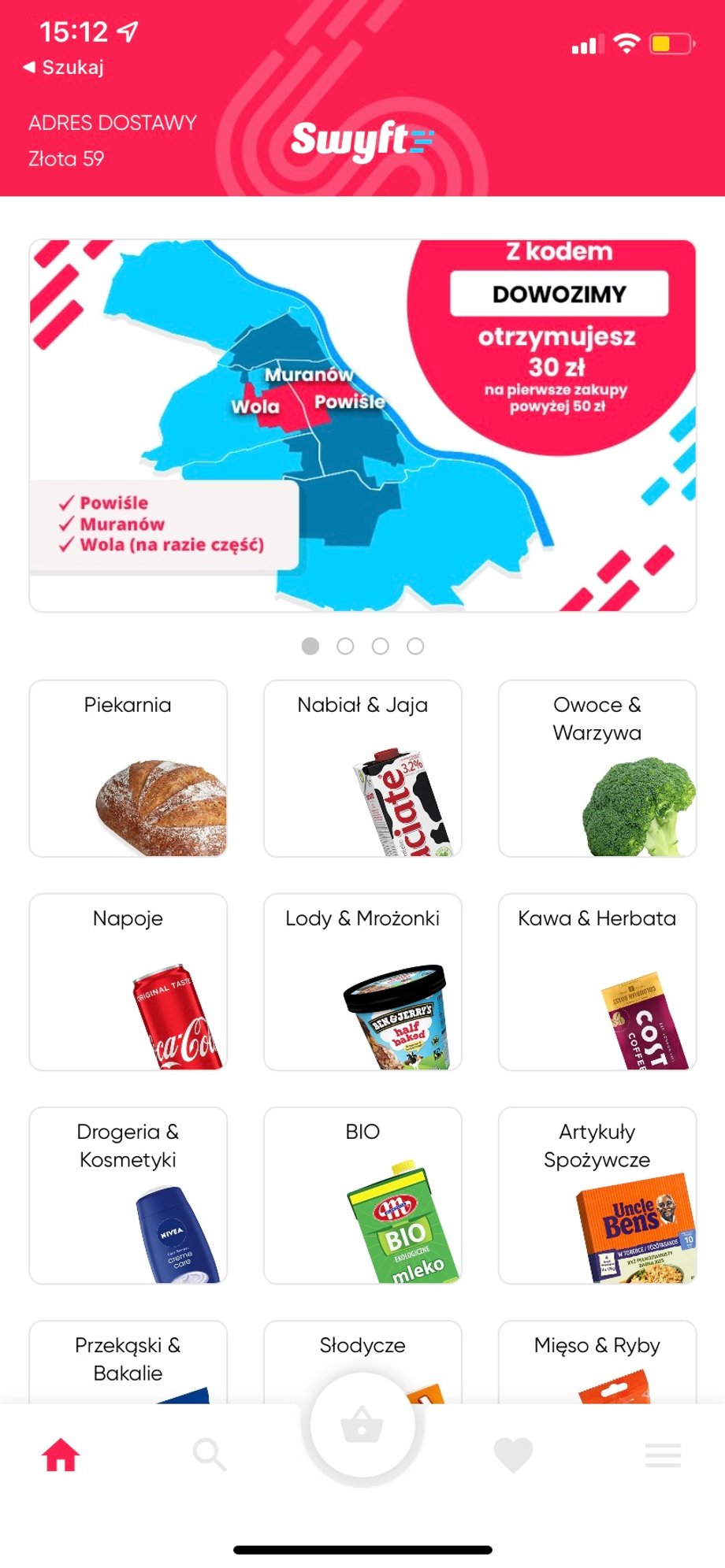Open the search tab
725x1568 pixels.
[x=210, y=1455]
